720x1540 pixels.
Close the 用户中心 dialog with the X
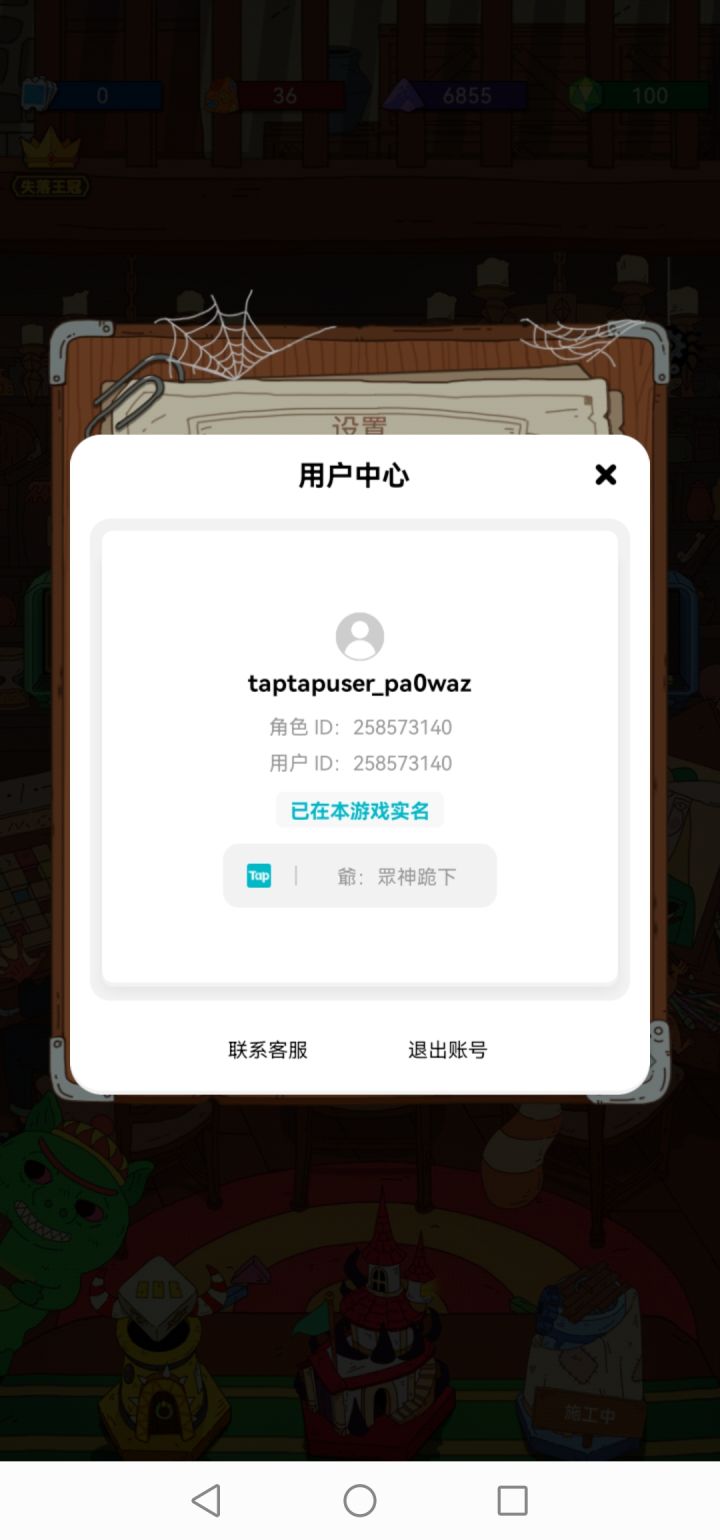point(605,475)
